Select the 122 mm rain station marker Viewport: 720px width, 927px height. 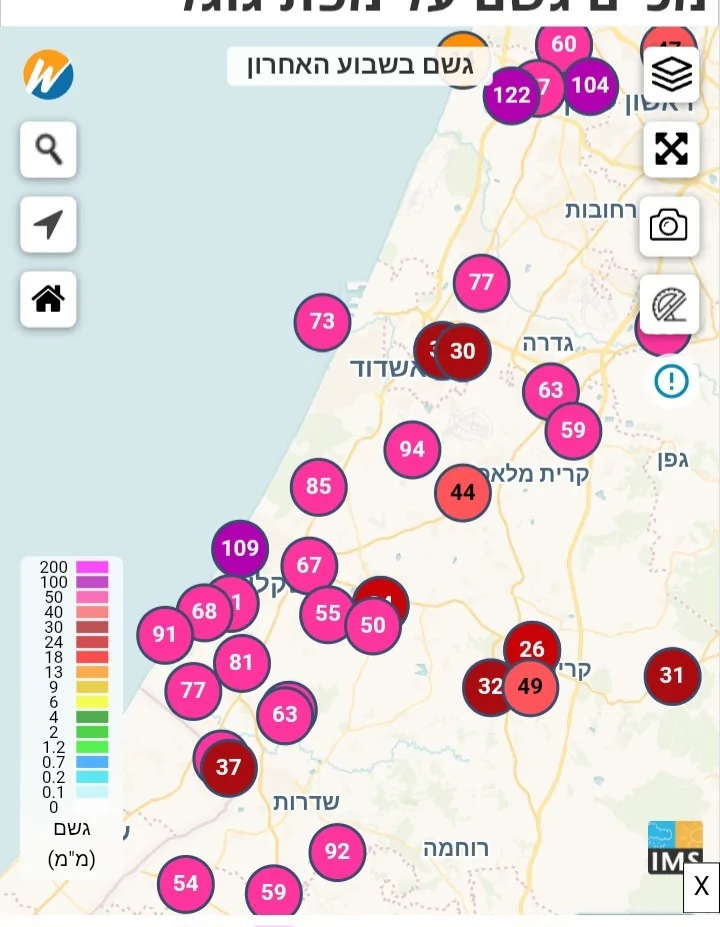pos(511,96)
